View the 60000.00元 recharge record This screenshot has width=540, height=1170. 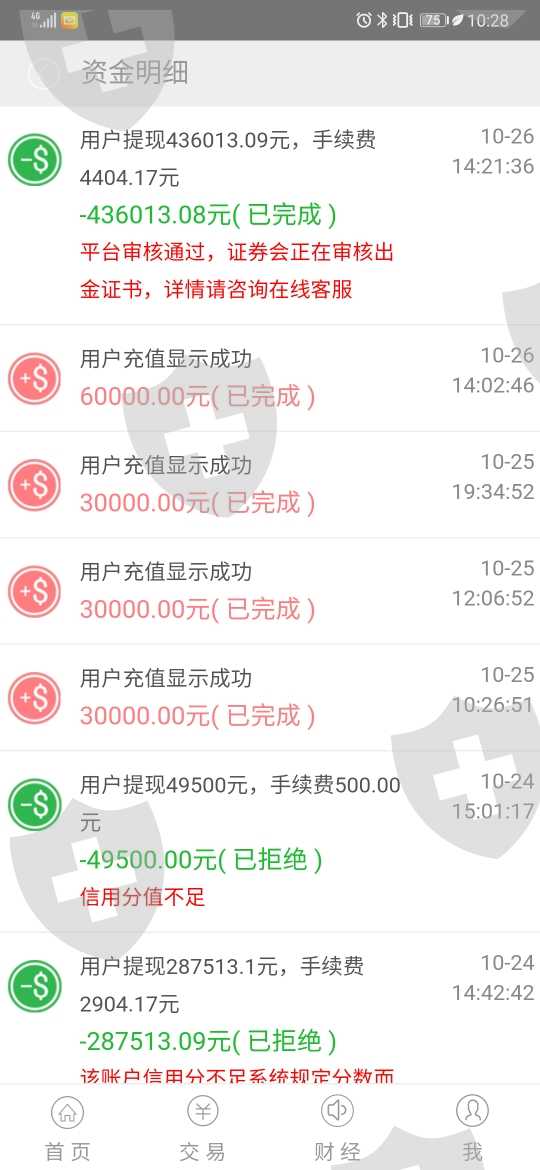coord(270,378)
